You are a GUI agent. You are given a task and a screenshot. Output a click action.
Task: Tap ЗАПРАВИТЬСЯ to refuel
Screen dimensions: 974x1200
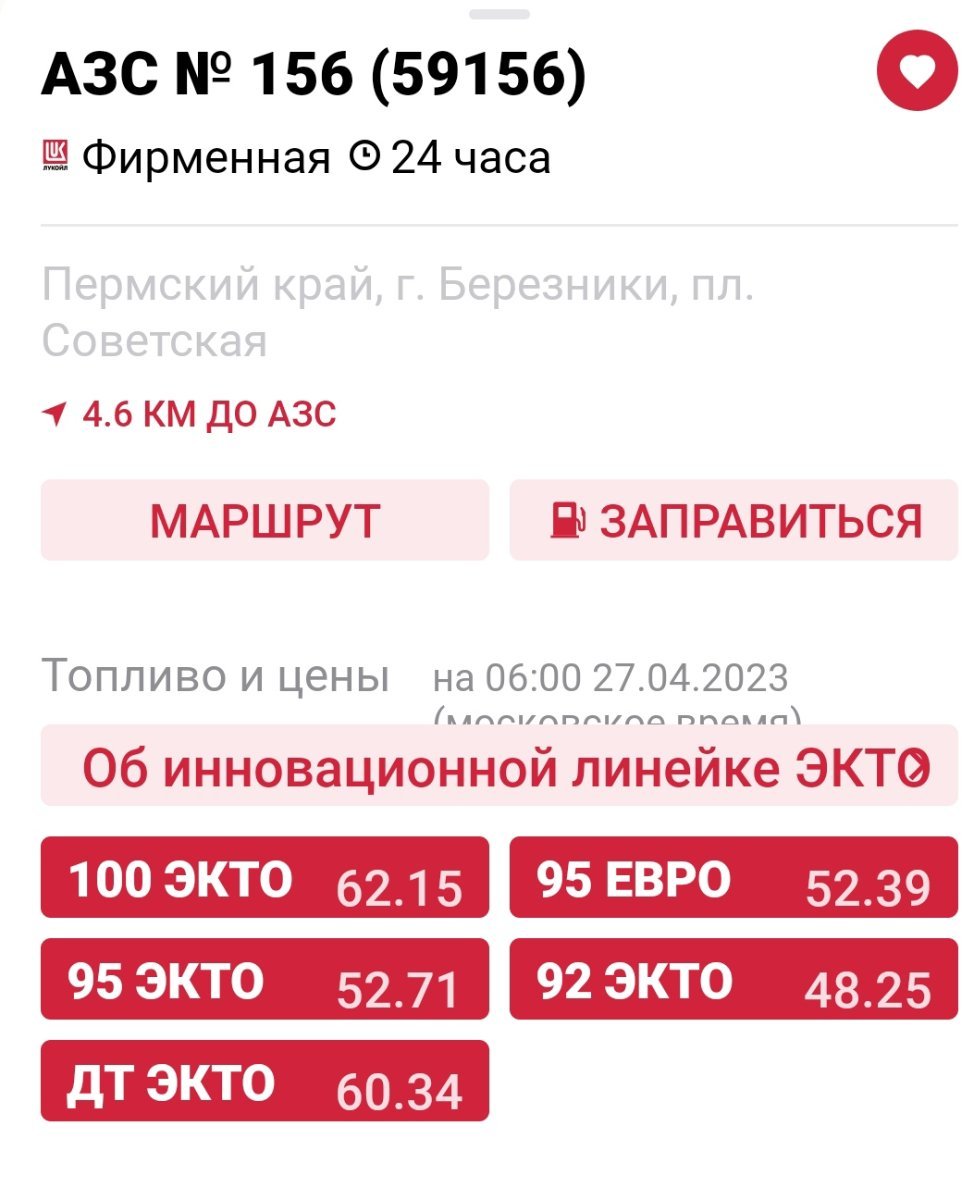(x=734, y=520)
